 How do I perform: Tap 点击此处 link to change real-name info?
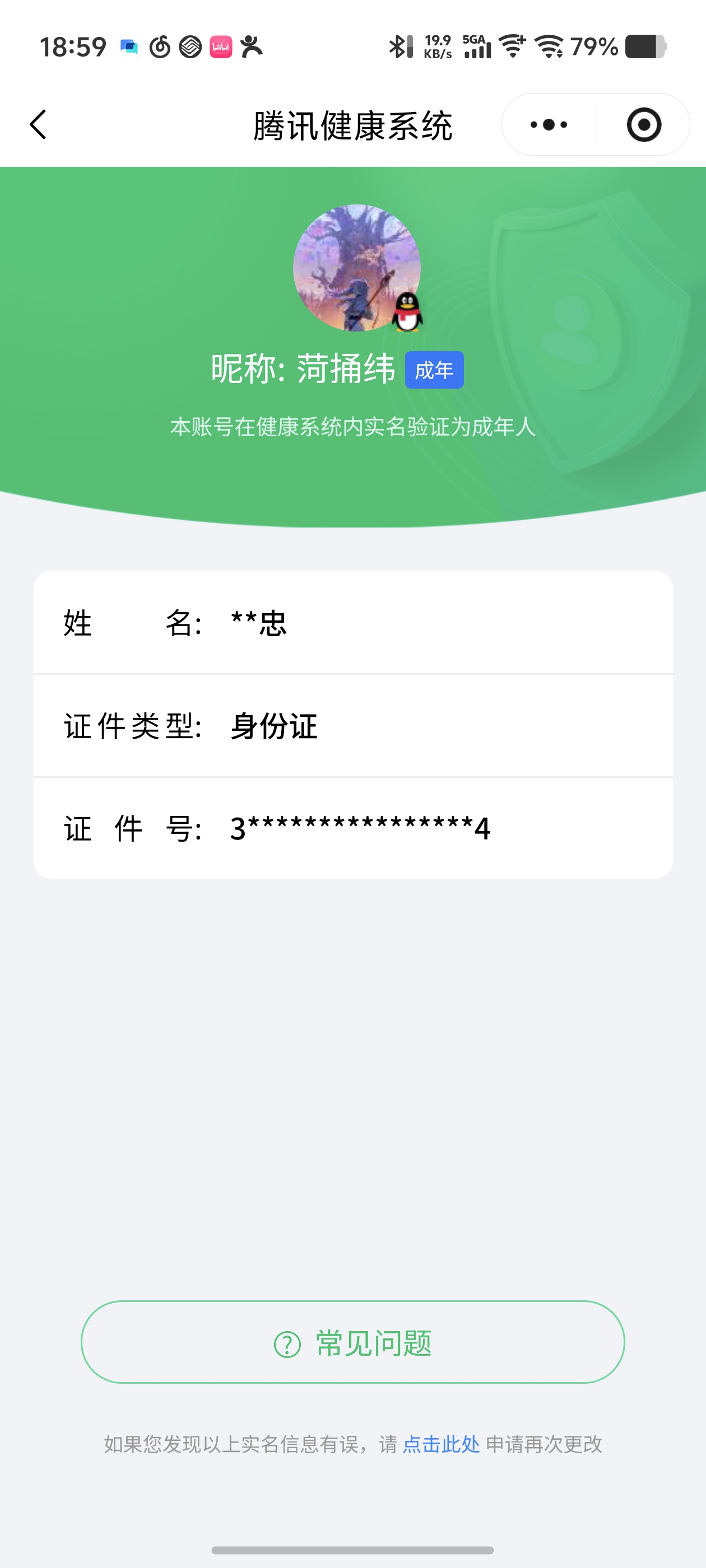tap(441, 1444)
